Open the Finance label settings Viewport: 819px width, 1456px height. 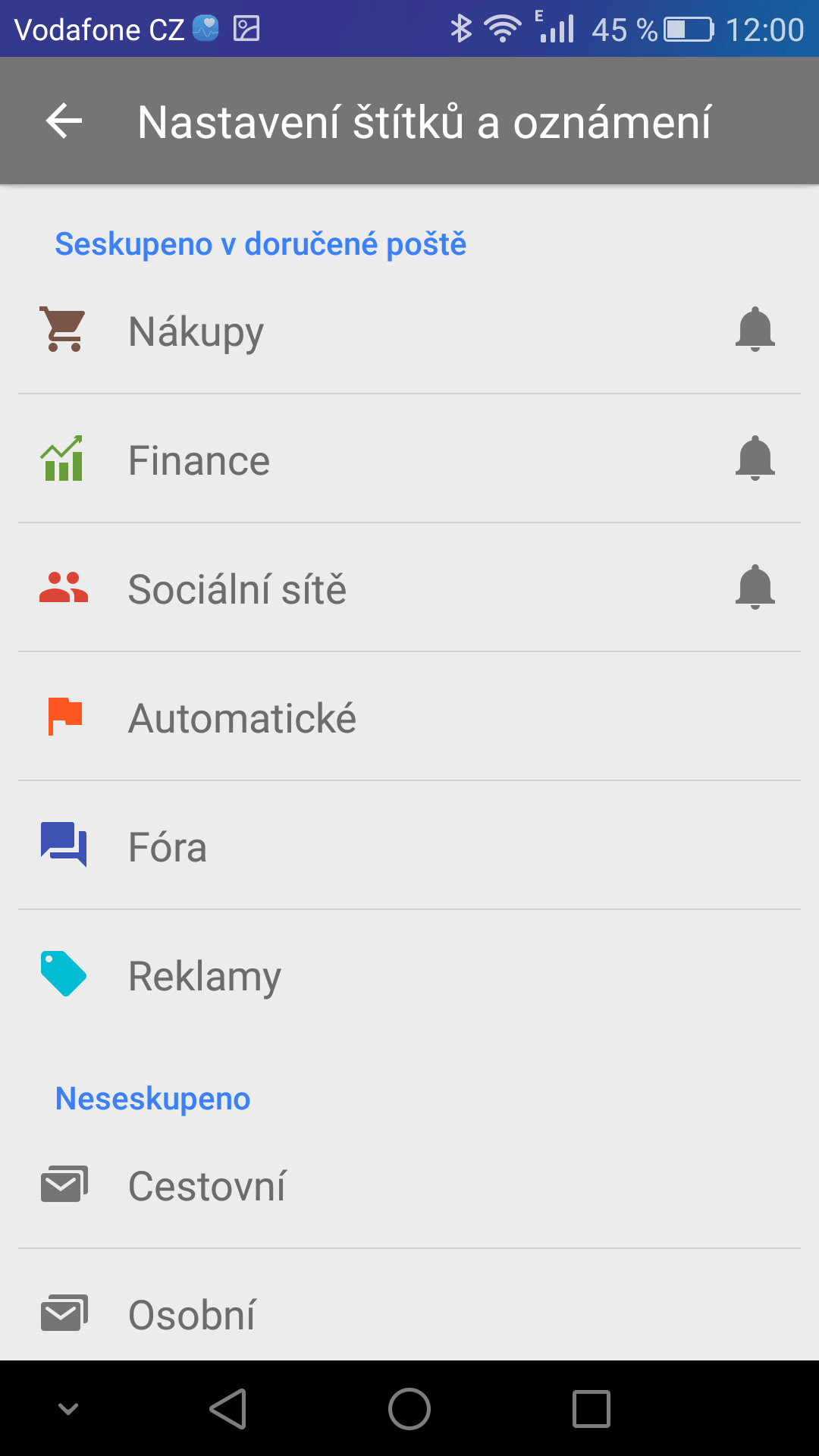point(409,459)
